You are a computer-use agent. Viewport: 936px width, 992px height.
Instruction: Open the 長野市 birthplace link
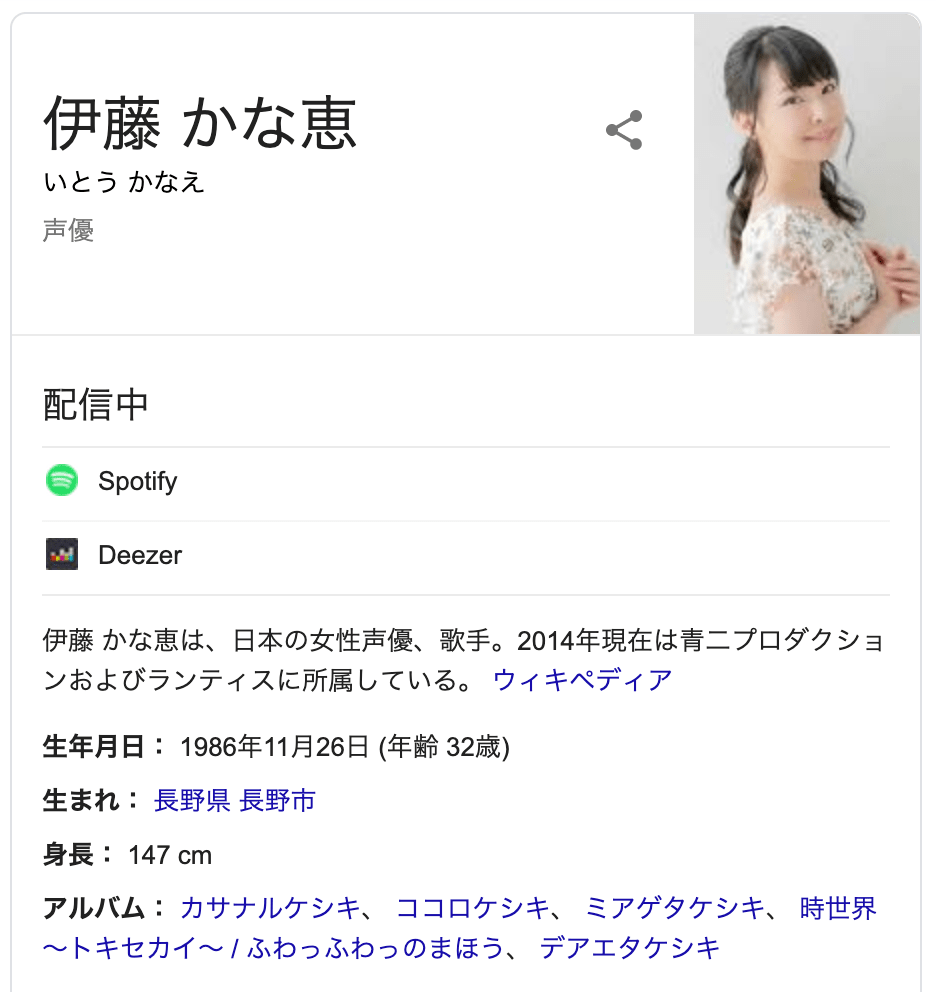coord(278,800)
